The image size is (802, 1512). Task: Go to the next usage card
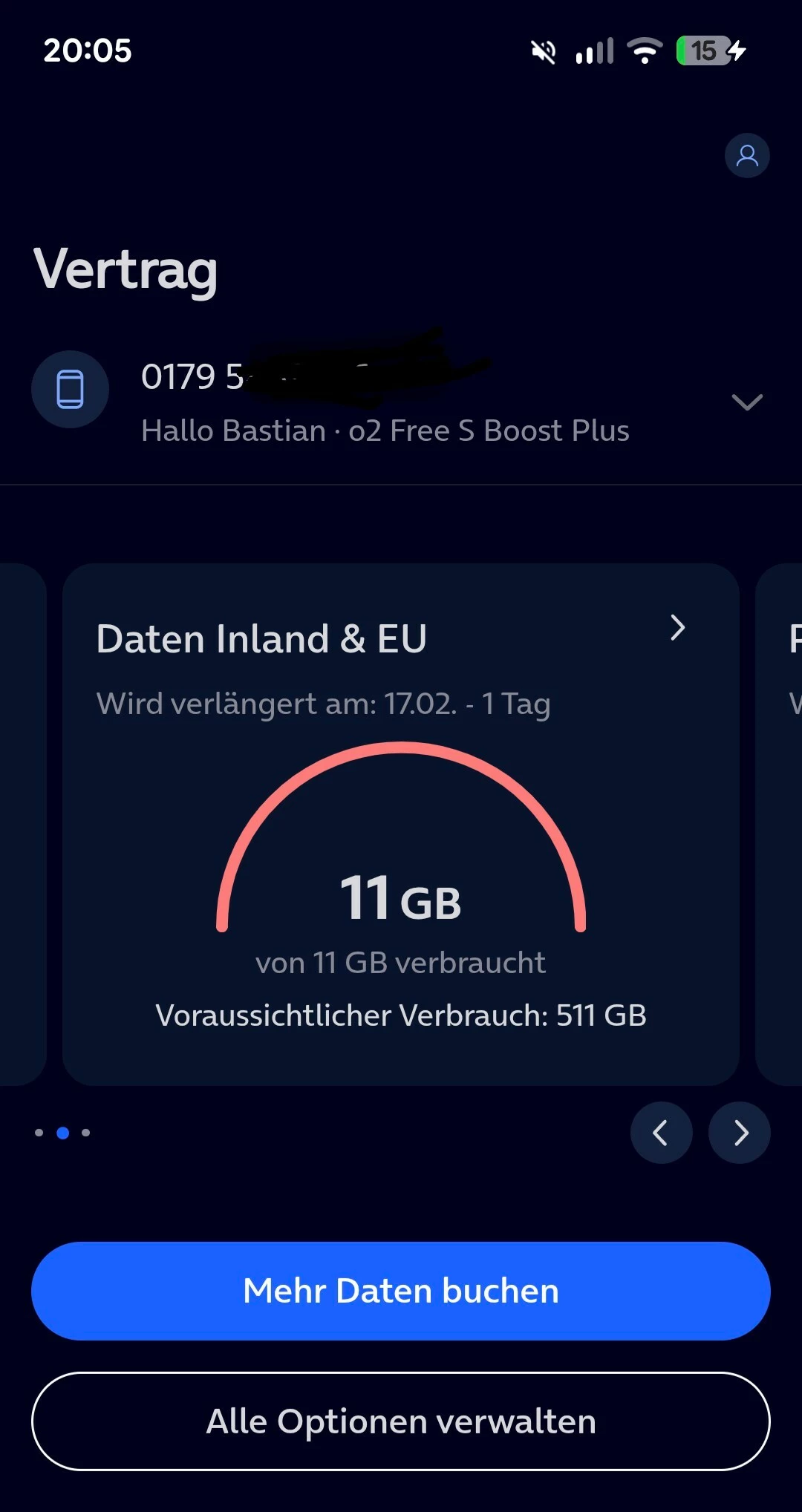tap(740, 1133)
